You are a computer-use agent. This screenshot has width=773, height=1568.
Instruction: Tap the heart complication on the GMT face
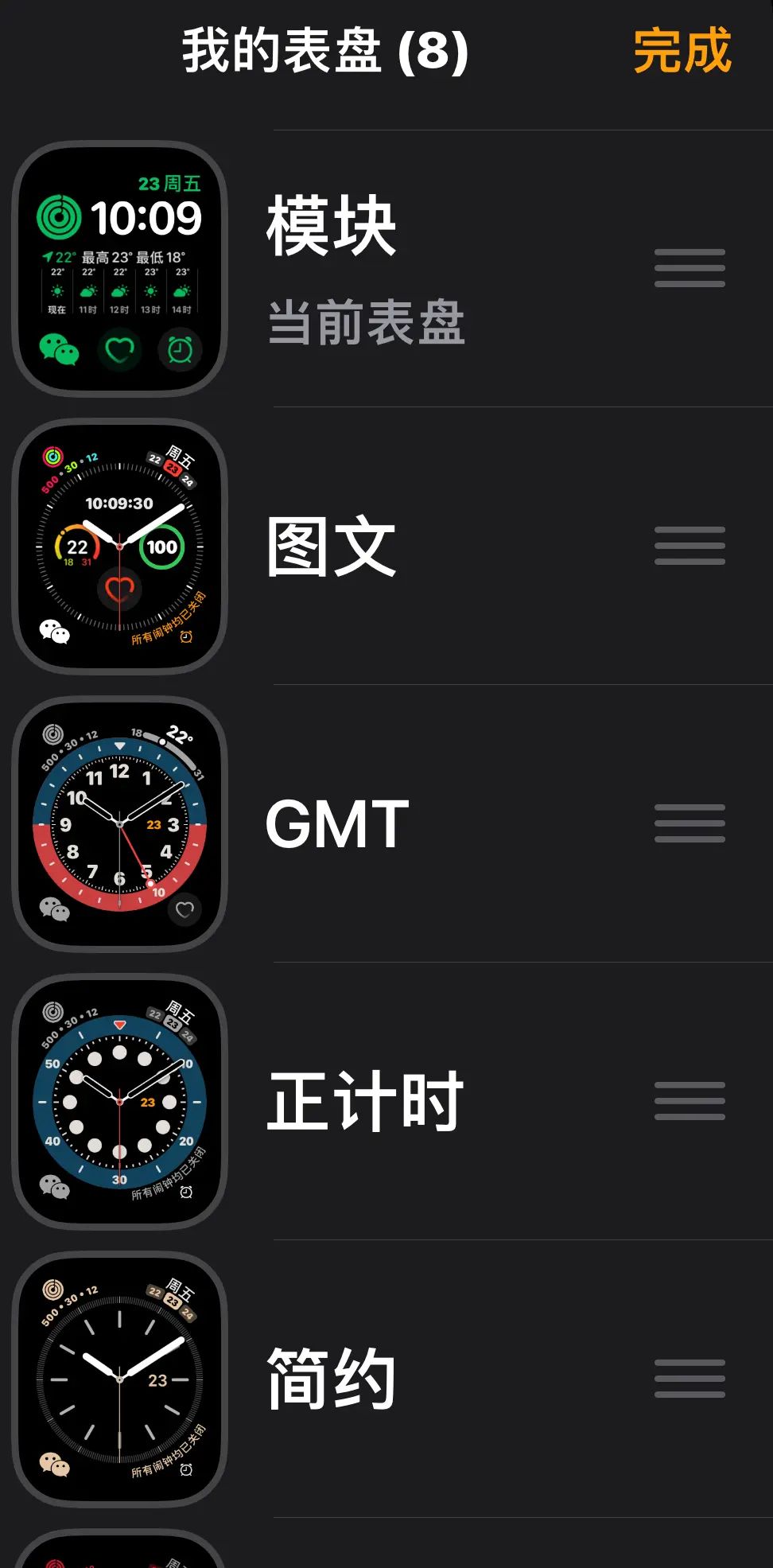tap(184, 909)
